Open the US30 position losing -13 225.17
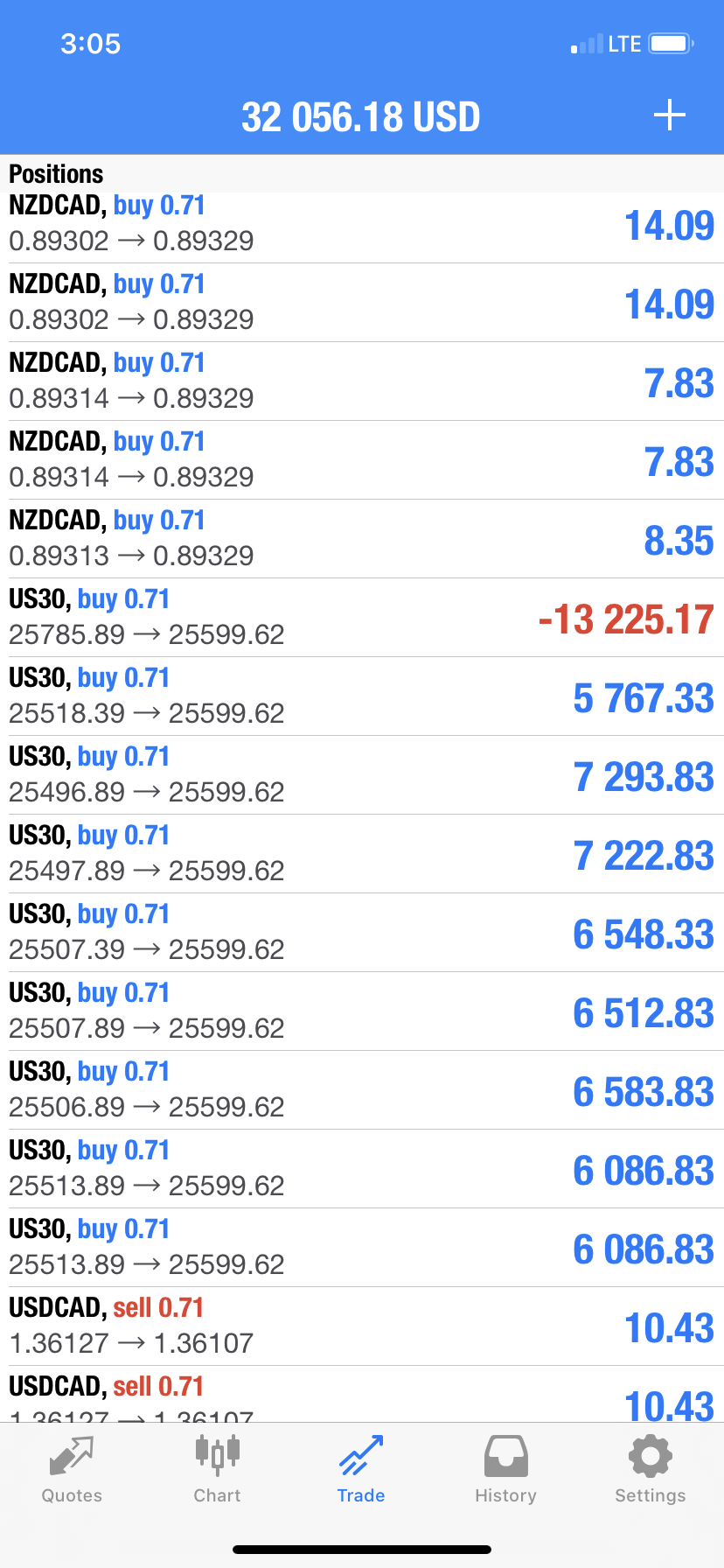 [362, 618]
